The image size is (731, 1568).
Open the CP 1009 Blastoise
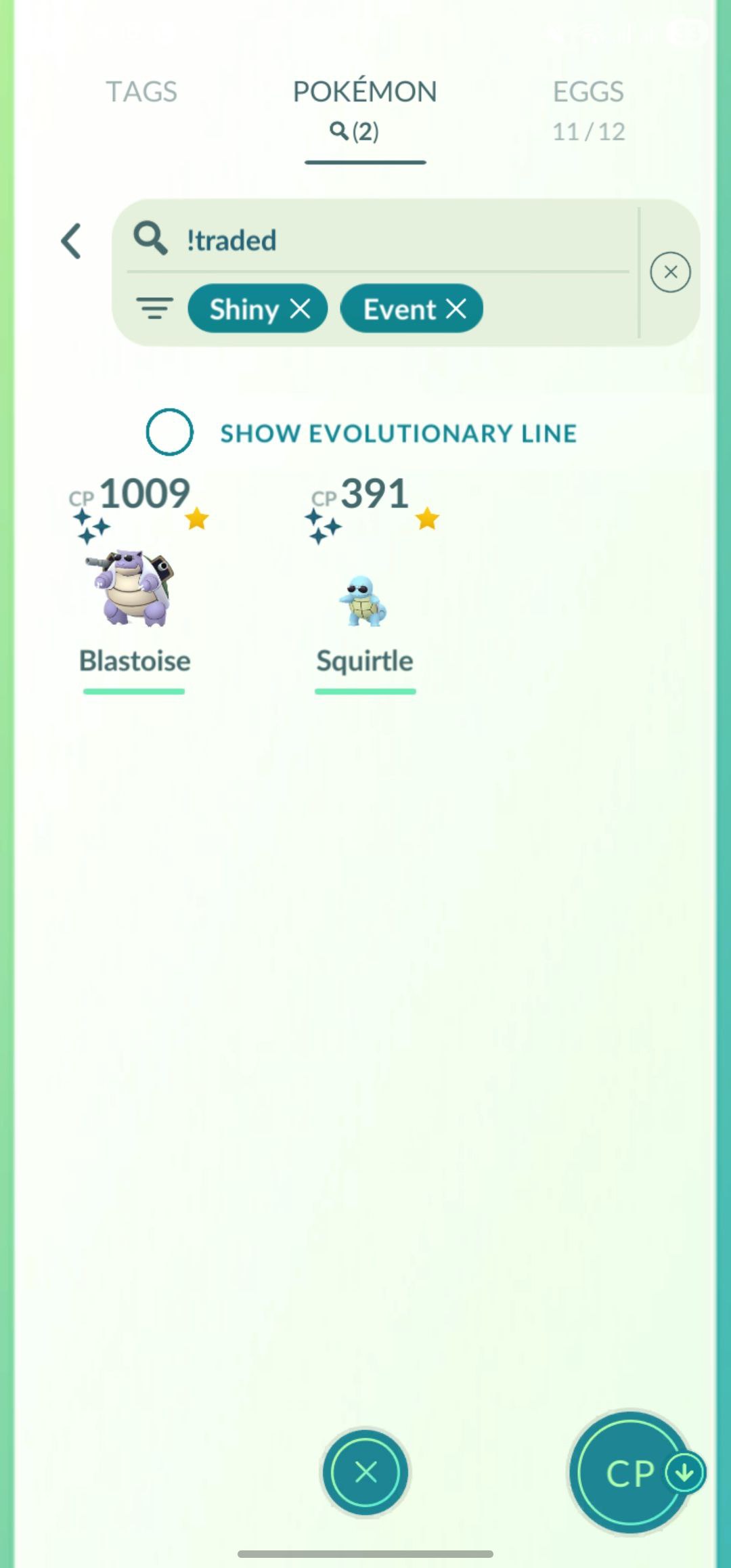(x=134, y=586)
